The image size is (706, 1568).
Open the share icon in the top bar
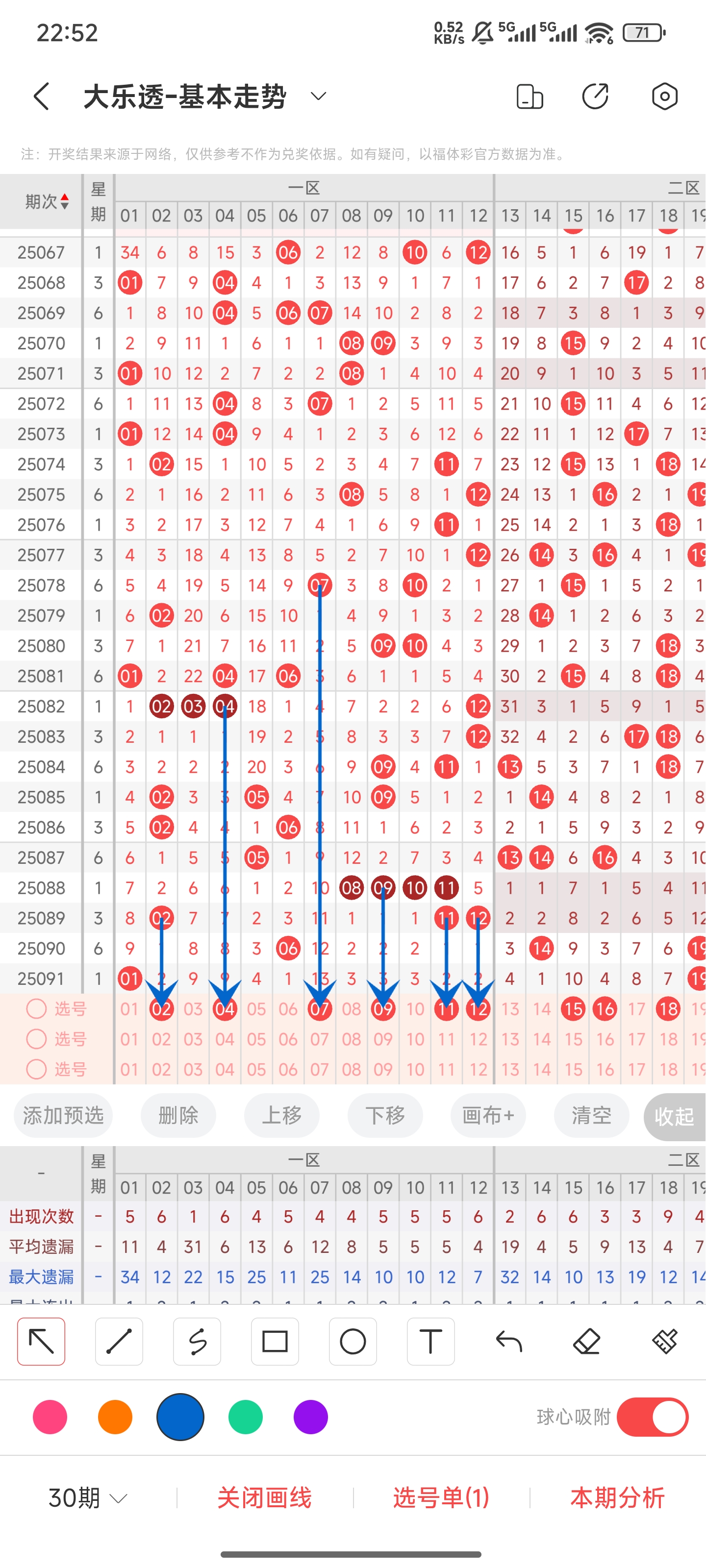click(x=595, y=96)
